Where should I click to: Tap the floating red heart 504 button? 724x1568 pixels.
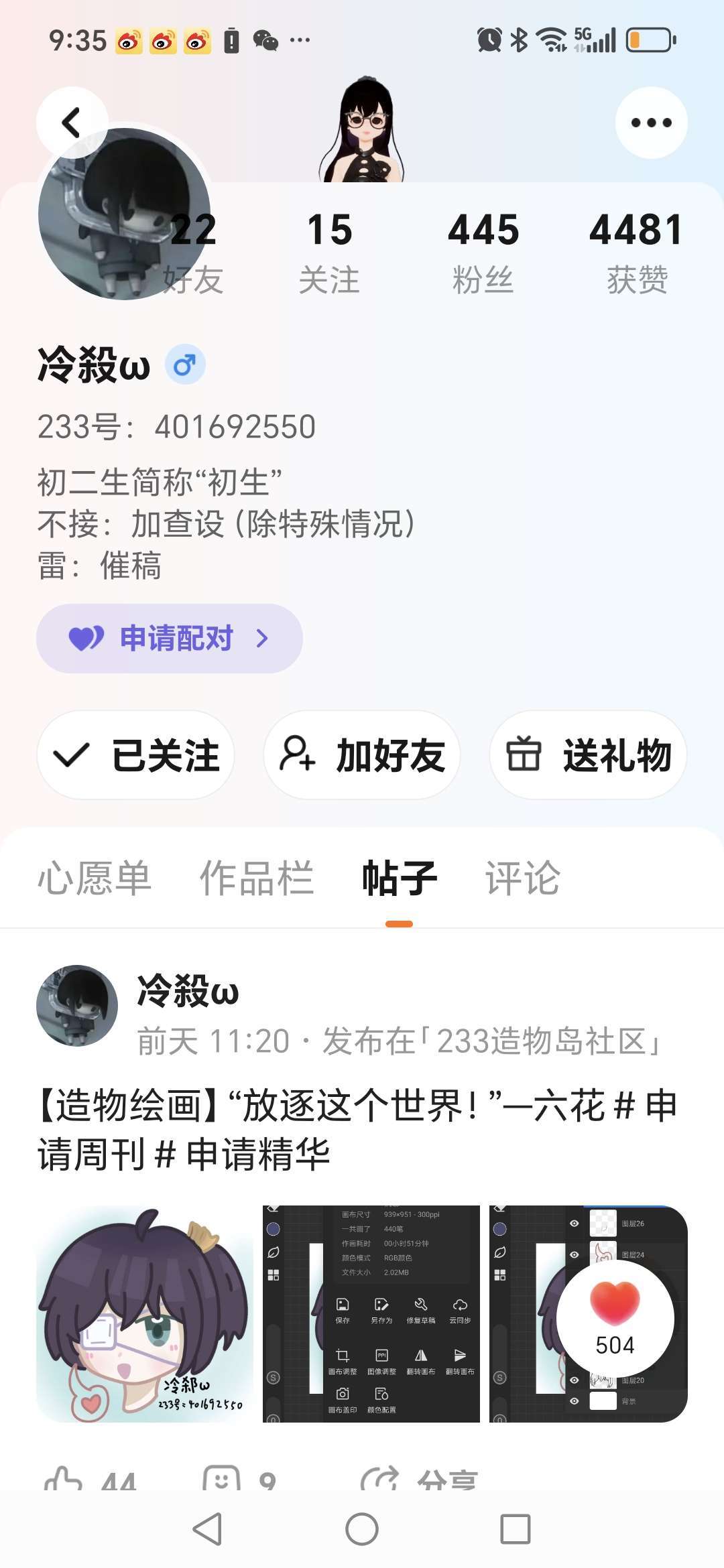[x=615, y=1318]
